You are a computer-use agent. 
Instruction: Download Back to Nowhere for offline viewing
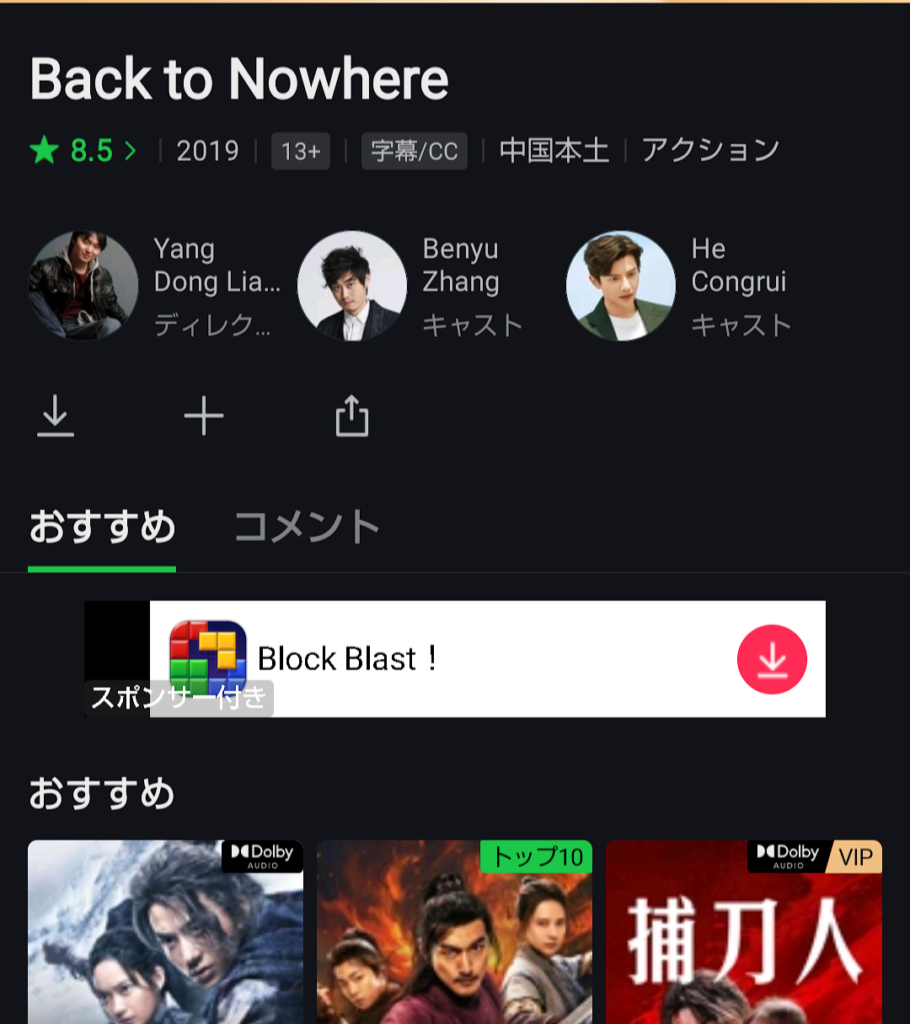(56, 416)
